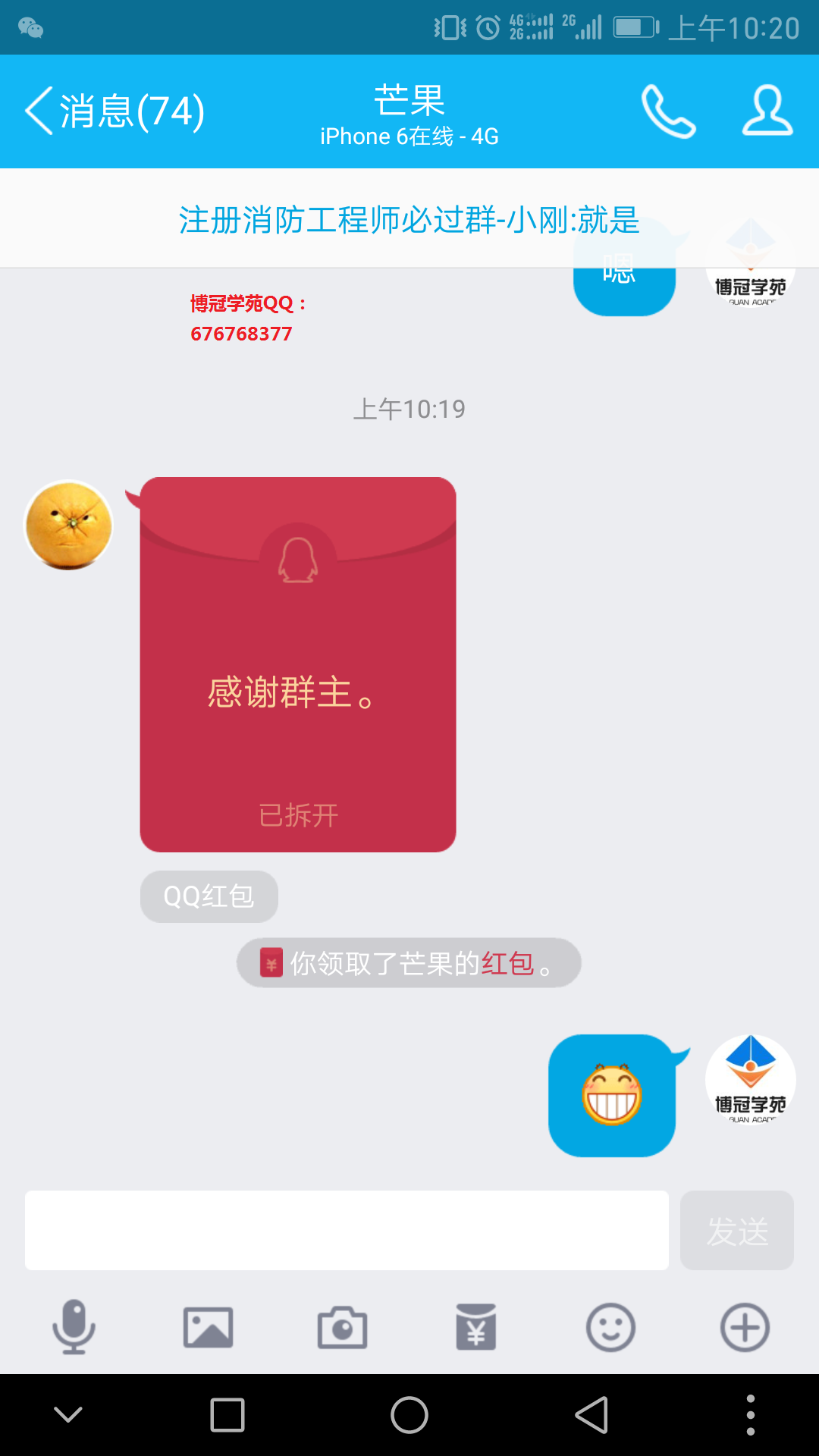
Task: Start a voice call with 芒果
Action: (668, 111)
